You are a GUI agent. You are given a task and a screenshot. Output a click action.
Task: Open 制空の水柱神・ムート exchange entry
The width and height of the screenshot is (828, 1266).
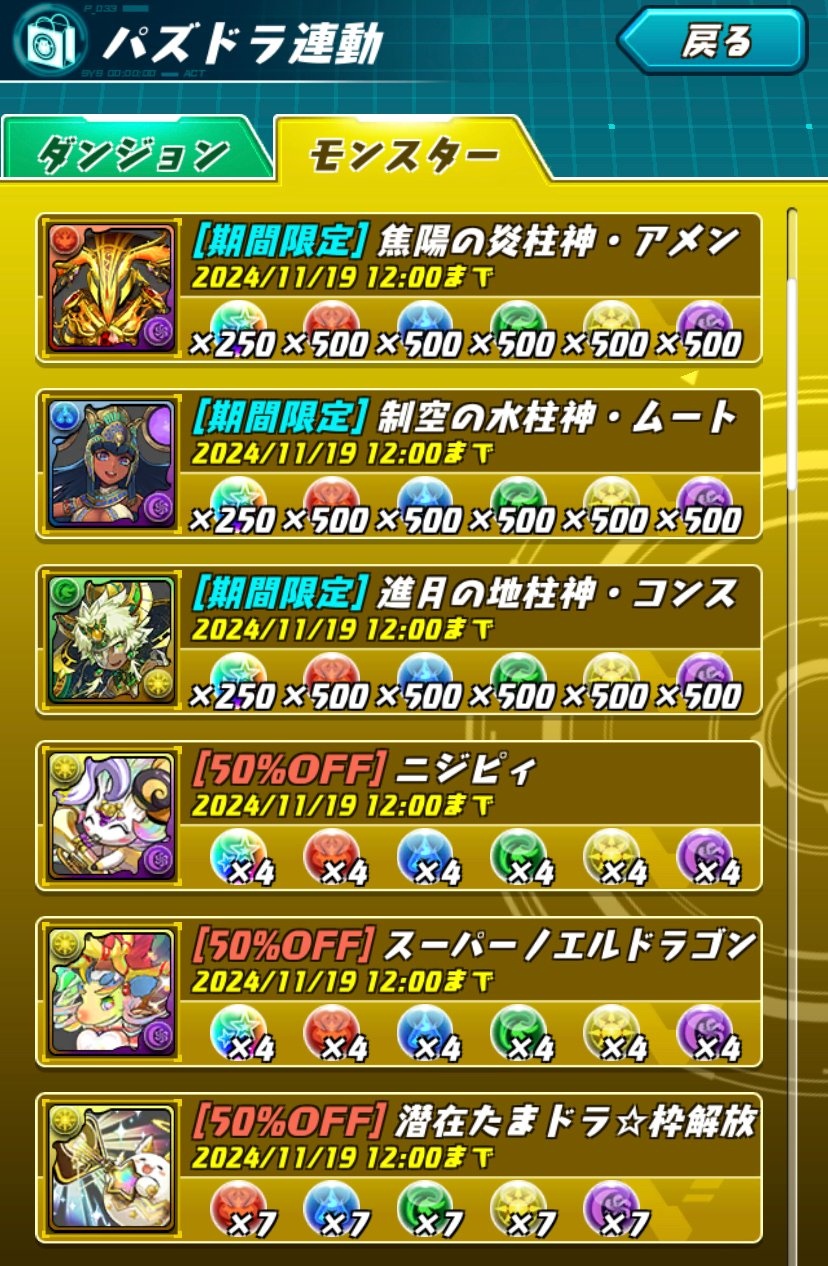(x=400, y=464)
